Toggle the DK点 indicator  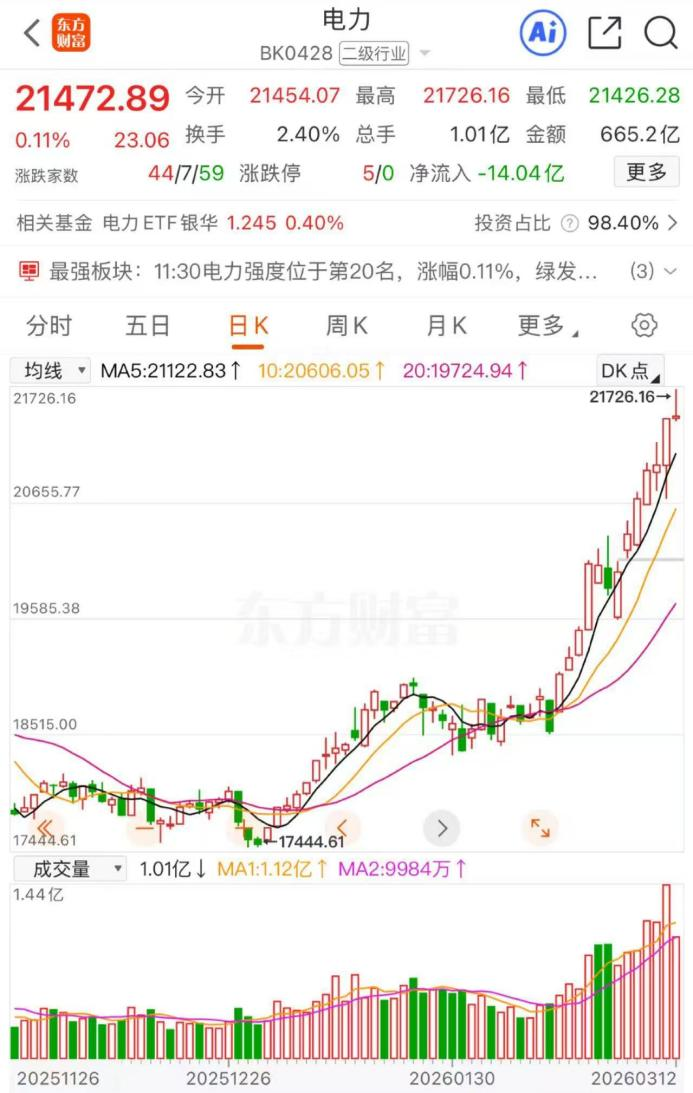point(630,371)
